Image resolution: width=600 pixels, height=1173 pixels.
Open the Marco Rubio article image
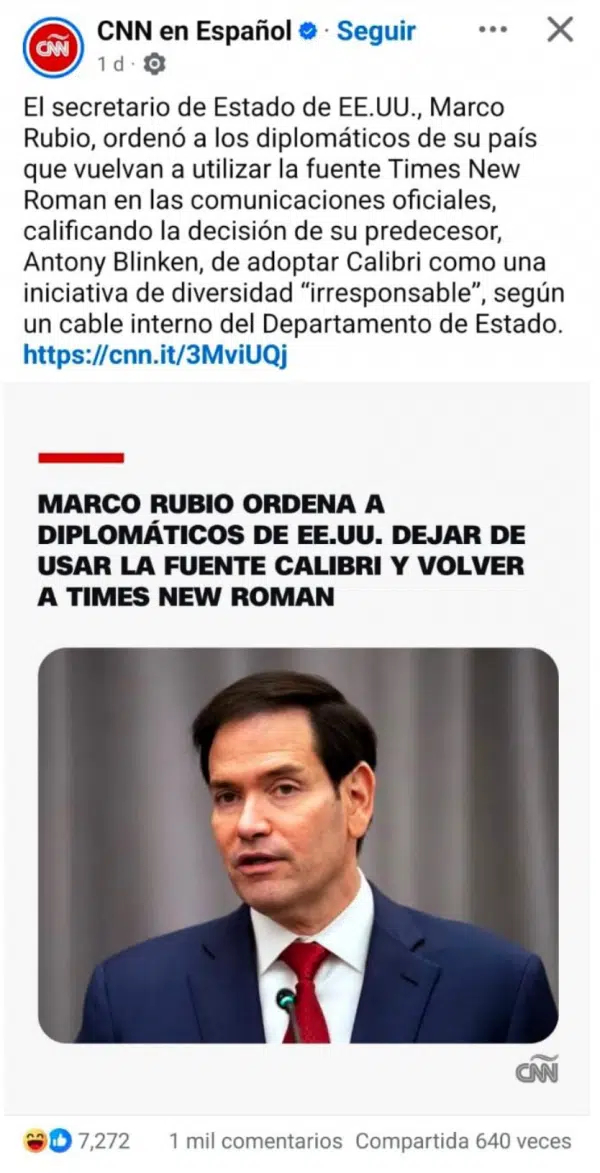(298, 845)
